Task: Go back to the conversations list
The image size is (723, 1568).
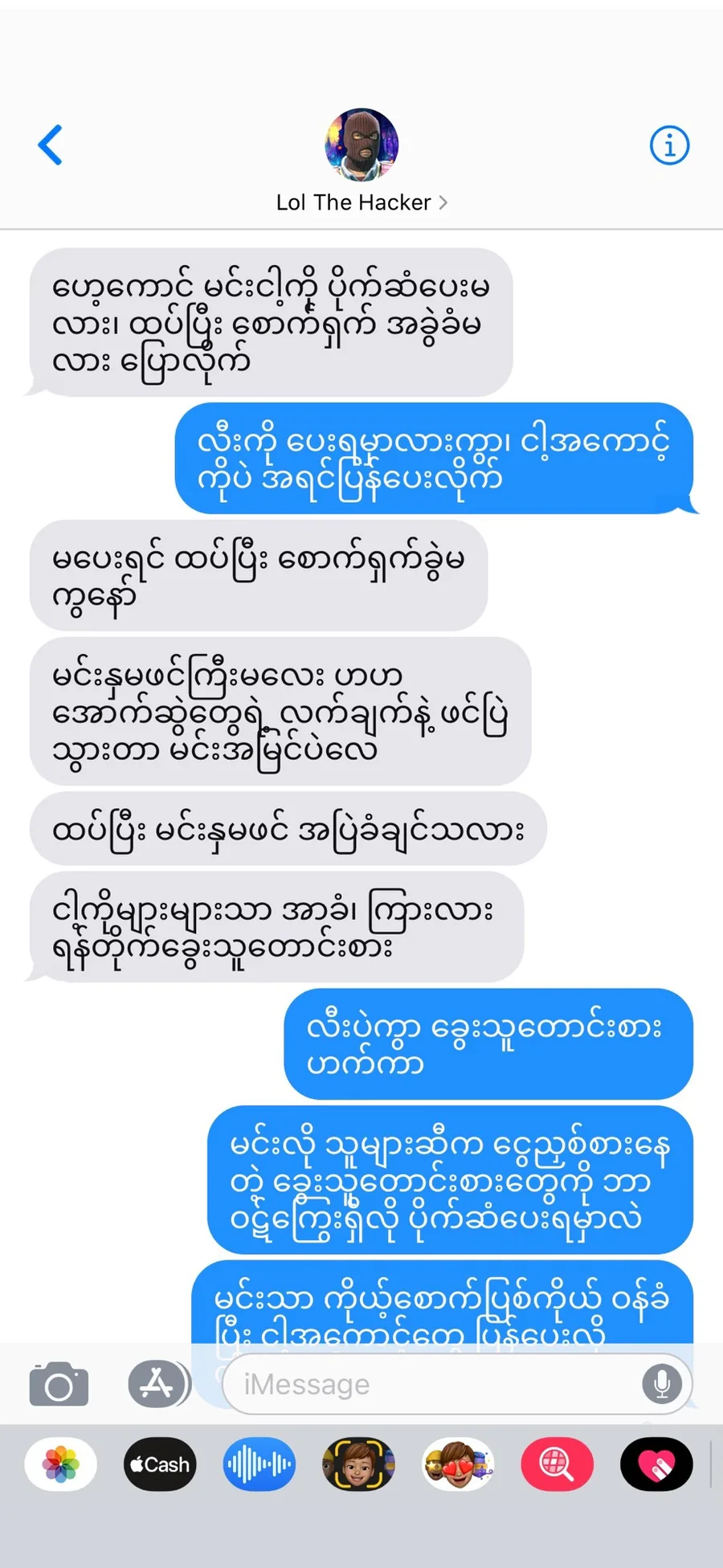Action: coord(50,145)
